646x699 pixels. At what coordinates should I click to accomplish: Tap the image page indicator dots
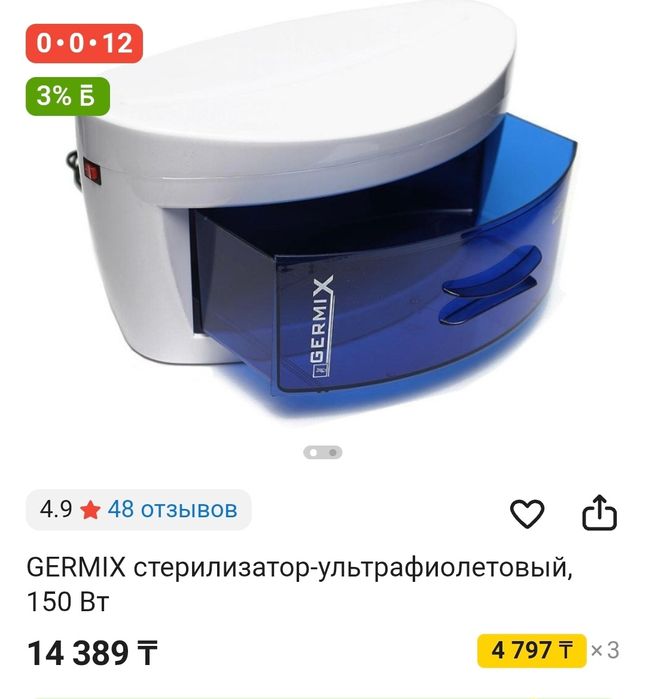(x=323, y=452)
